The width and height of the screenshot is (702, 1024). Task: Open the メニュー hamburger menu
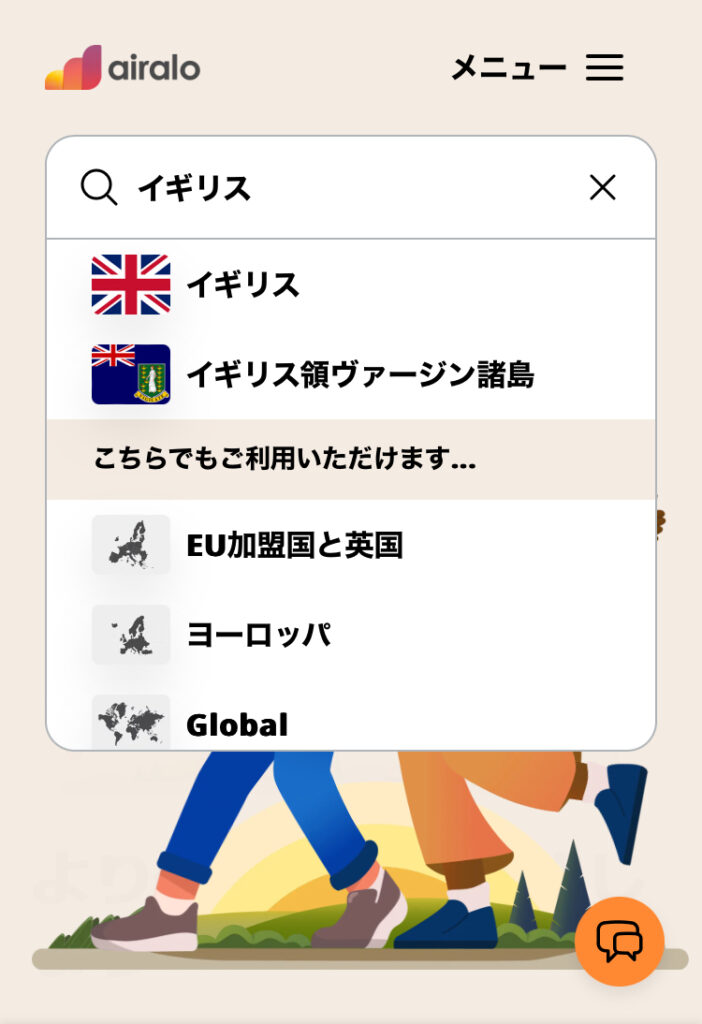(604, 68)
